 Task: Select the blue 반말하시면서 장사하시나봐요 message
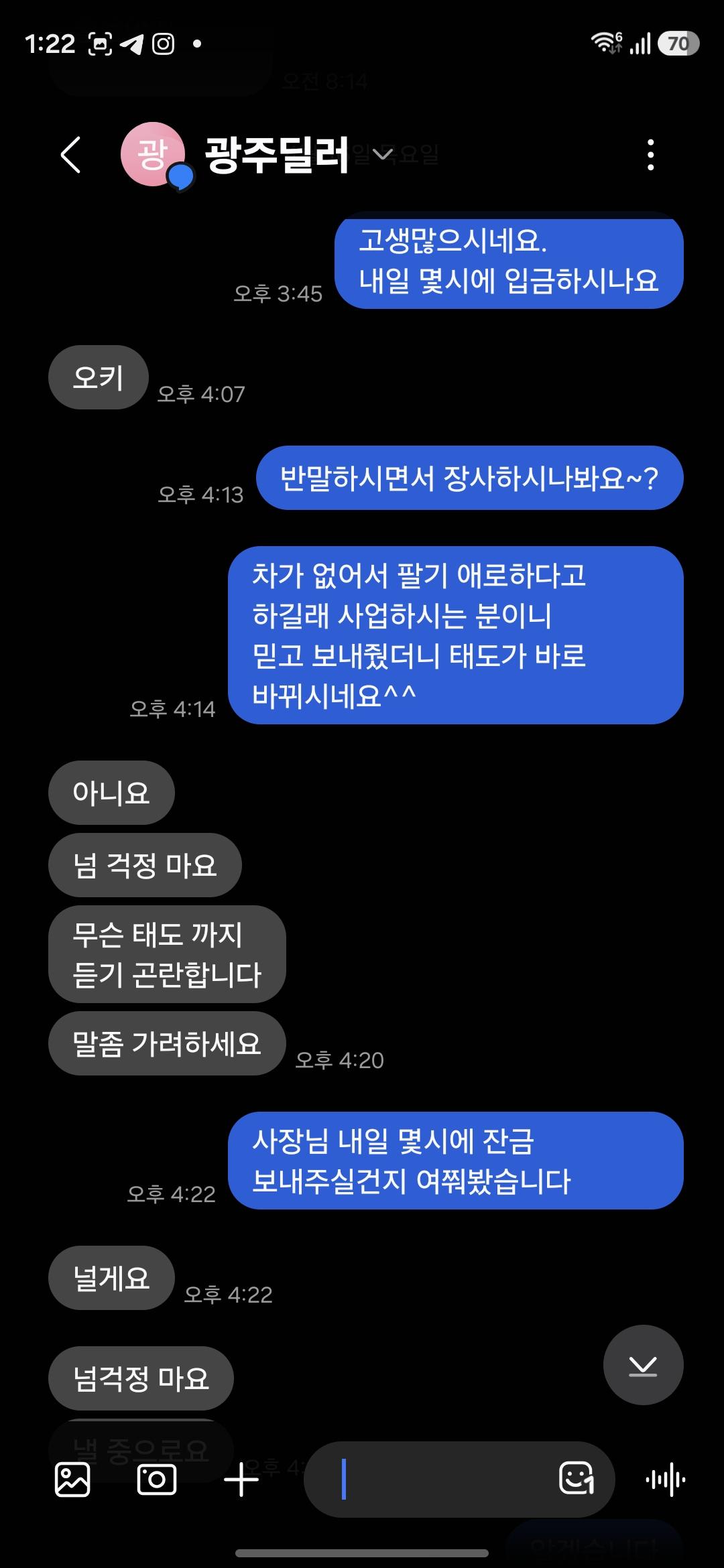(469, 478)
